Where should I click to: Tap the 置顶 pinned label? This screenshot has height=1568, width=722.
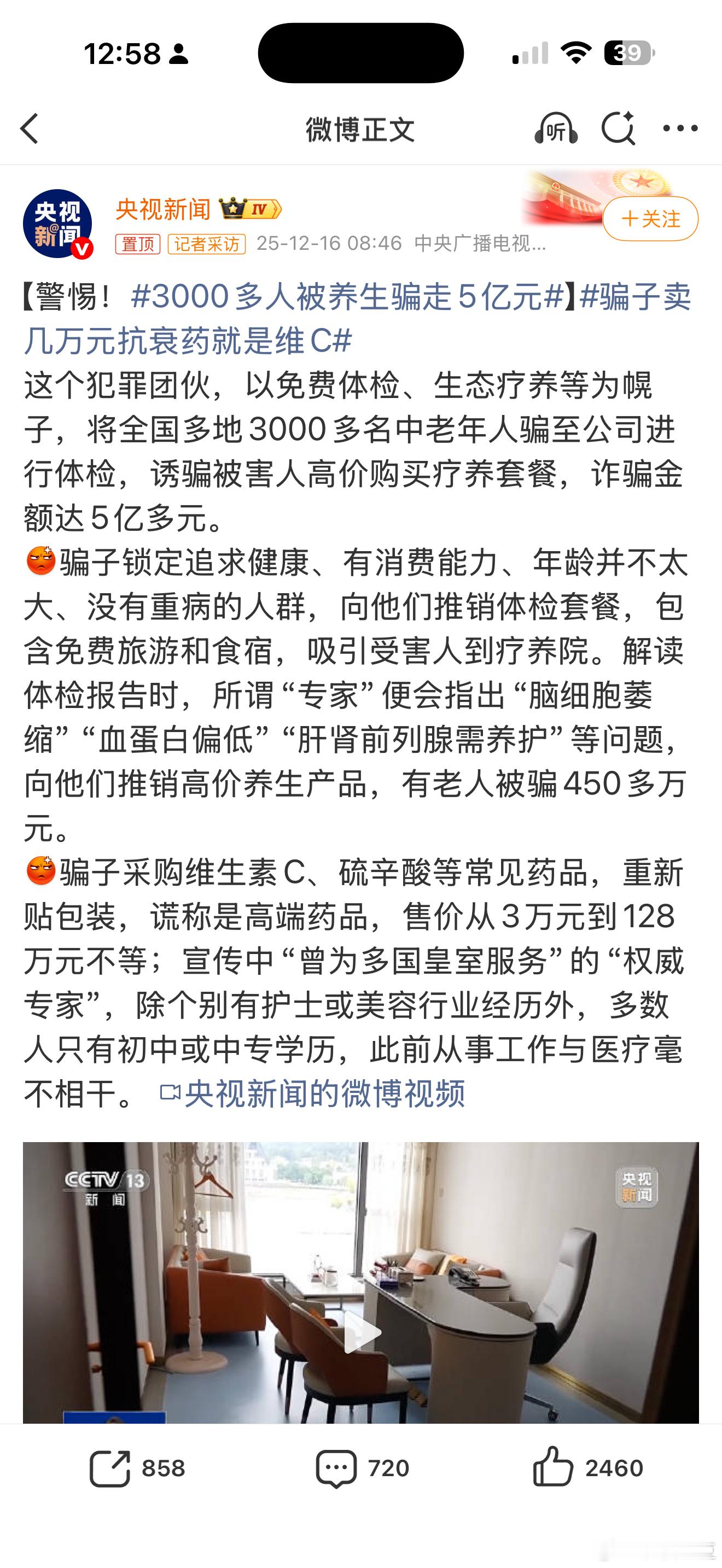point(138,244)
